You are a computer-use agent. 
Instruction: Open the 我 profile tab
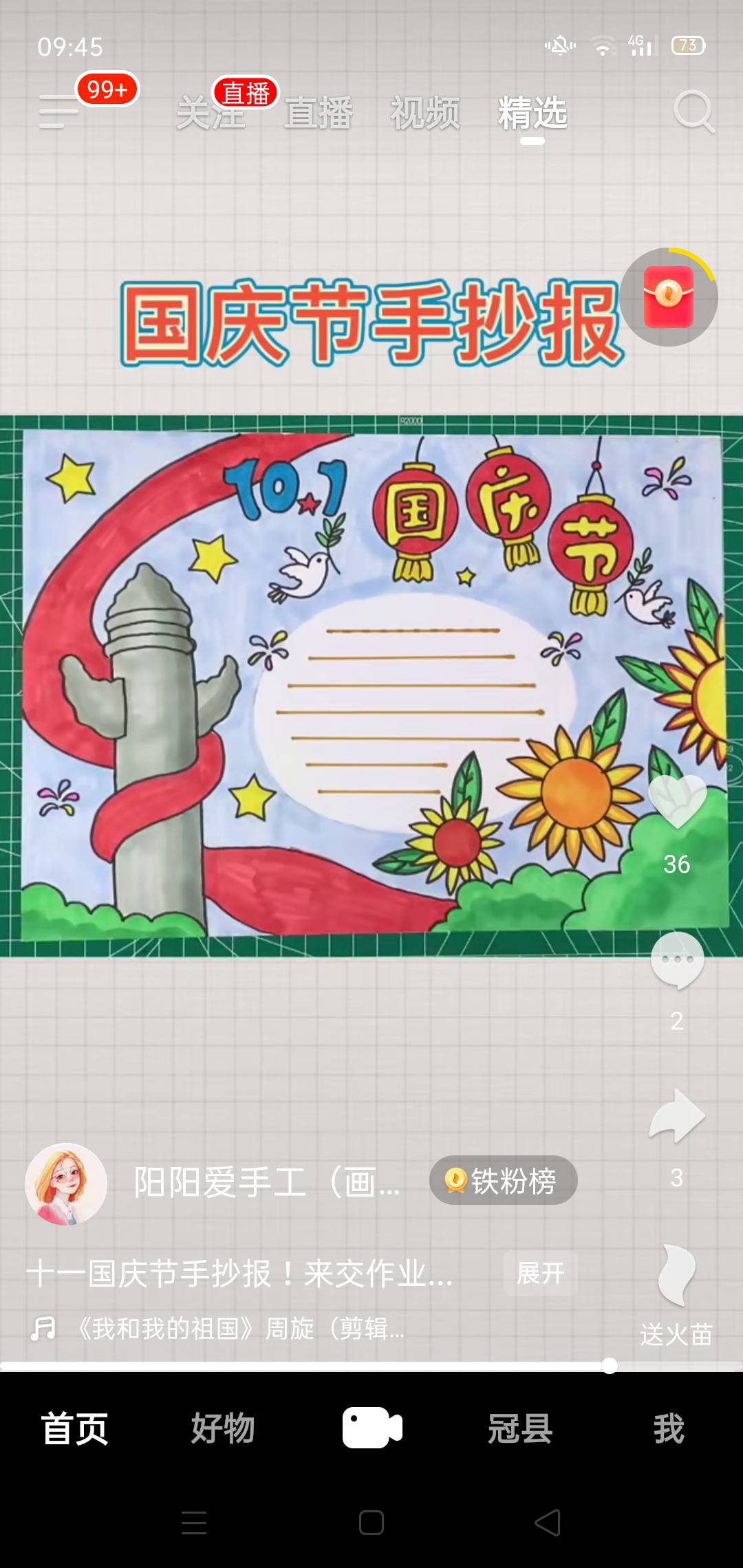tap(669, 1428)
